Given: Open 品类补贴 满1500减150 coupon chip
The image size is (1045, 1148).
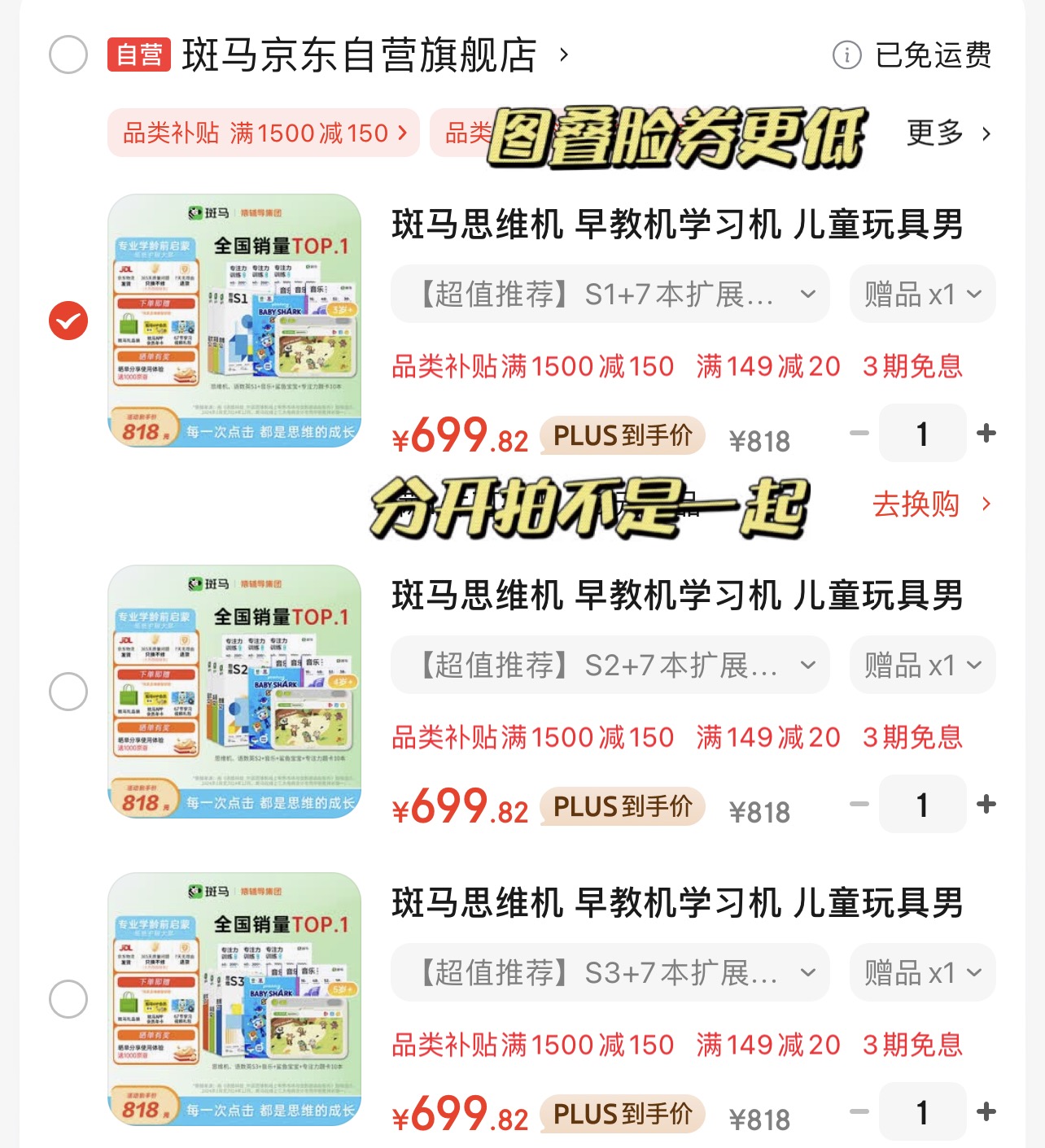Looking at the screenshot, I should [264, 133].
